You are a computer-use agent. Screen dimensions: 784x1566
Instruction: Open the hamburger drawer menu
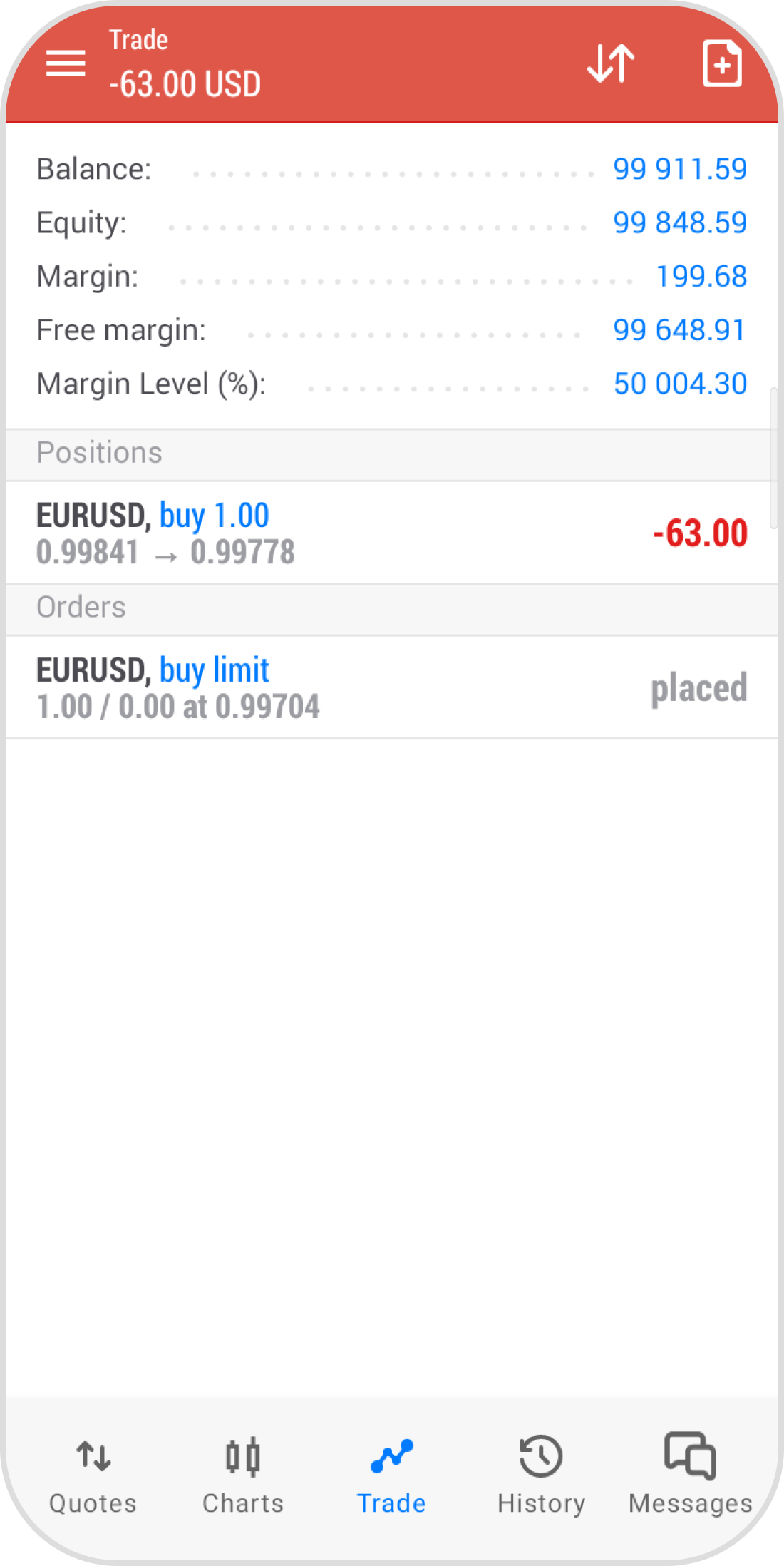tap(66, 63)
